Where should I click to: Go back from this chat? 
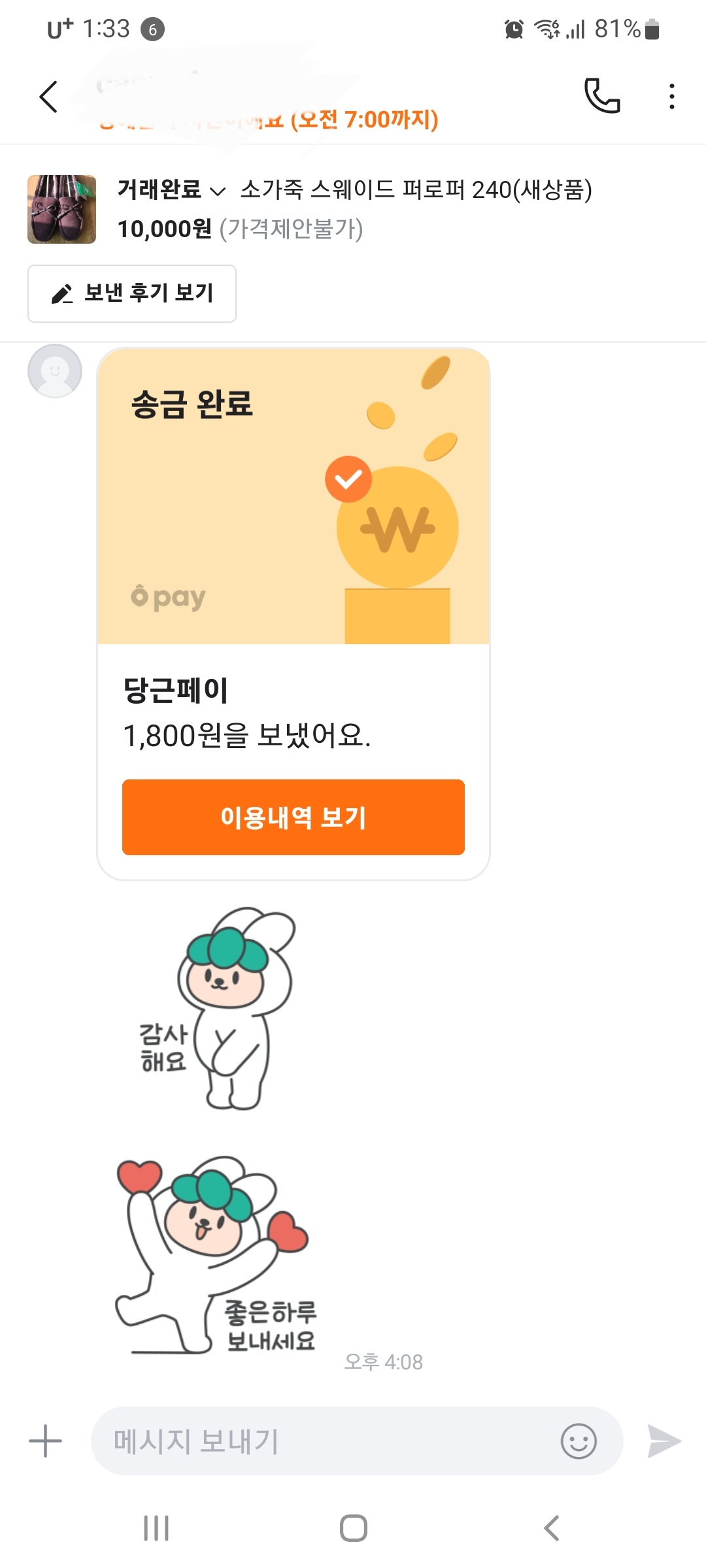coord(48,97)
